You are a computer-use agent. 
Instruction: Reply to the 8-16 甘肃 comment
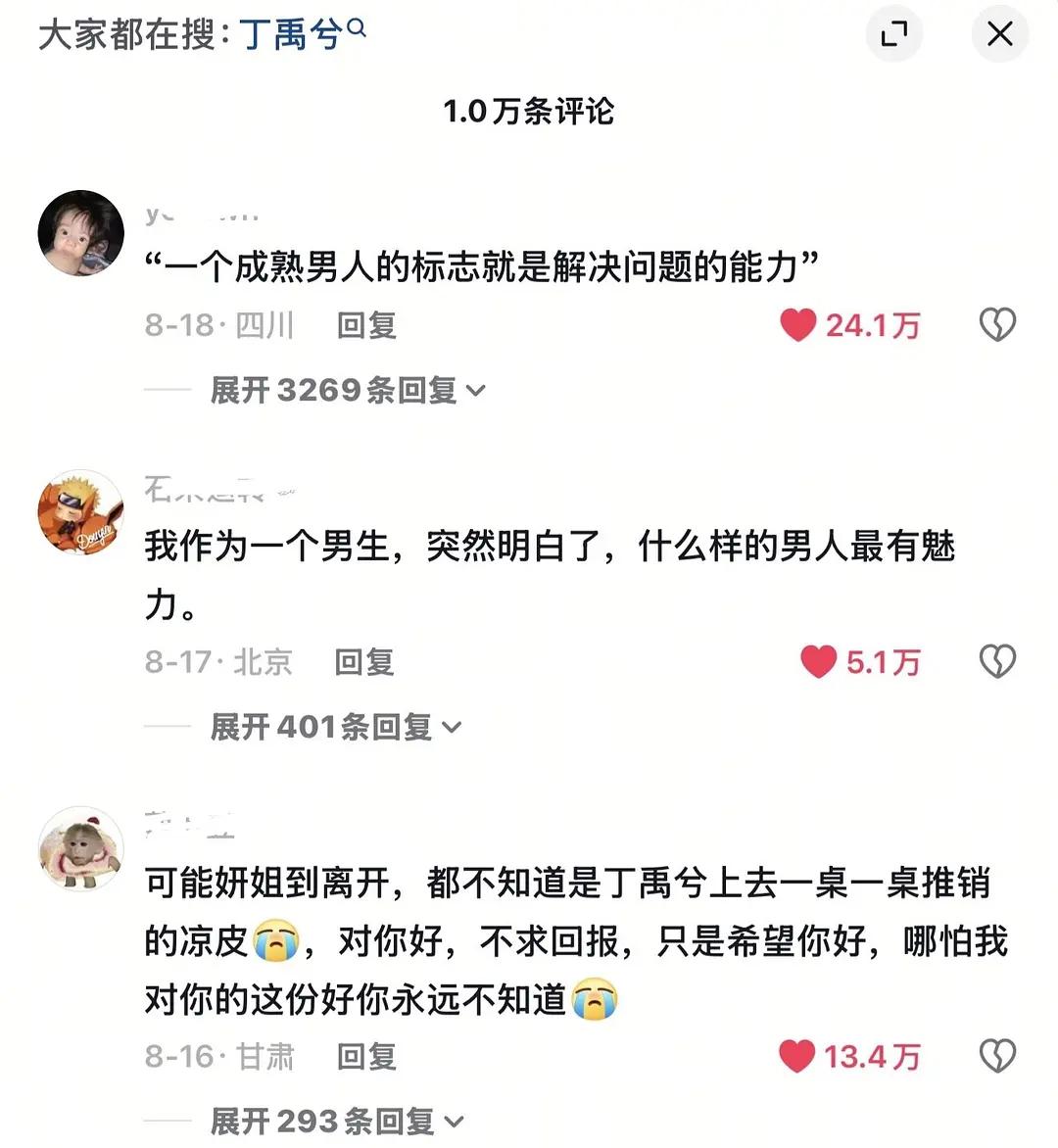pyautogui.click(x=366, y=1056)
